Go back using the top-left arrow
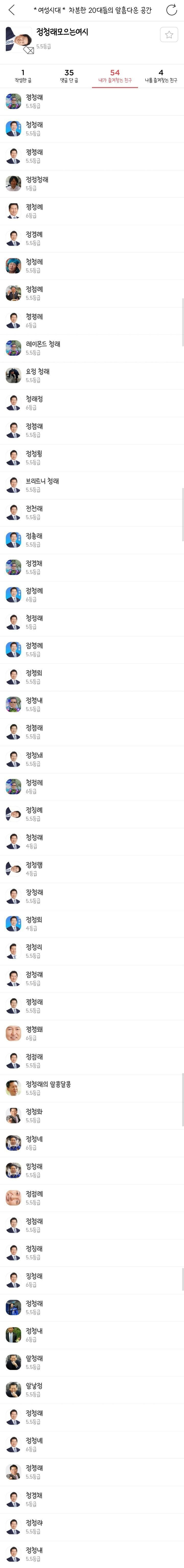 (11, 10)
